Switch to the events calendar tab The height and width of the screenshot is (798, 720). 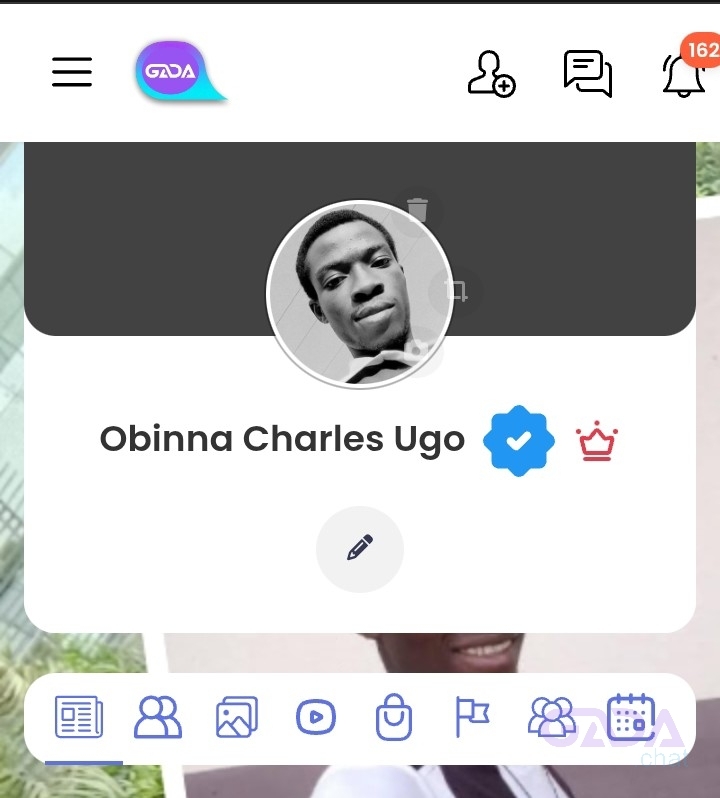click(630, 717)
